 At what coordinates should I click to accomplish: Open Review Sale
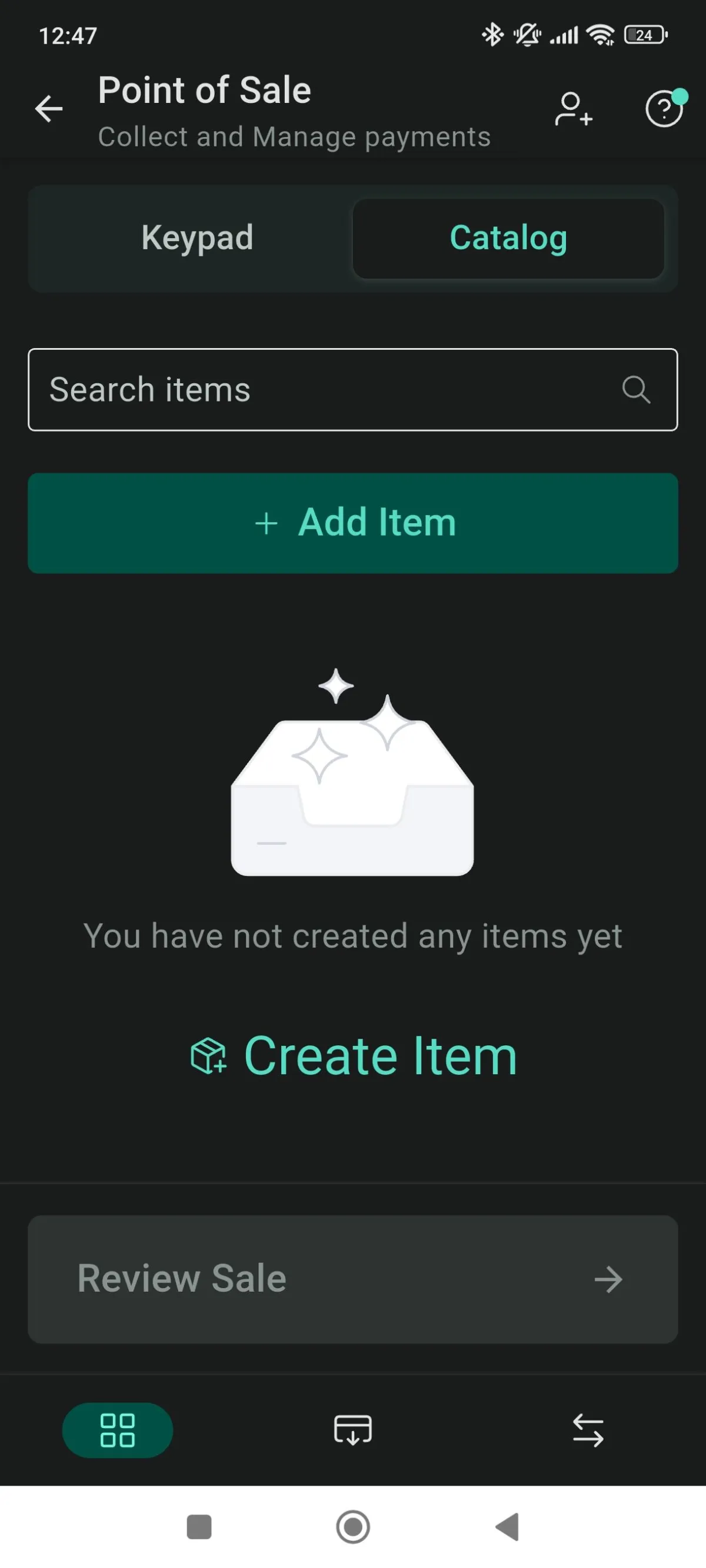352,1279
